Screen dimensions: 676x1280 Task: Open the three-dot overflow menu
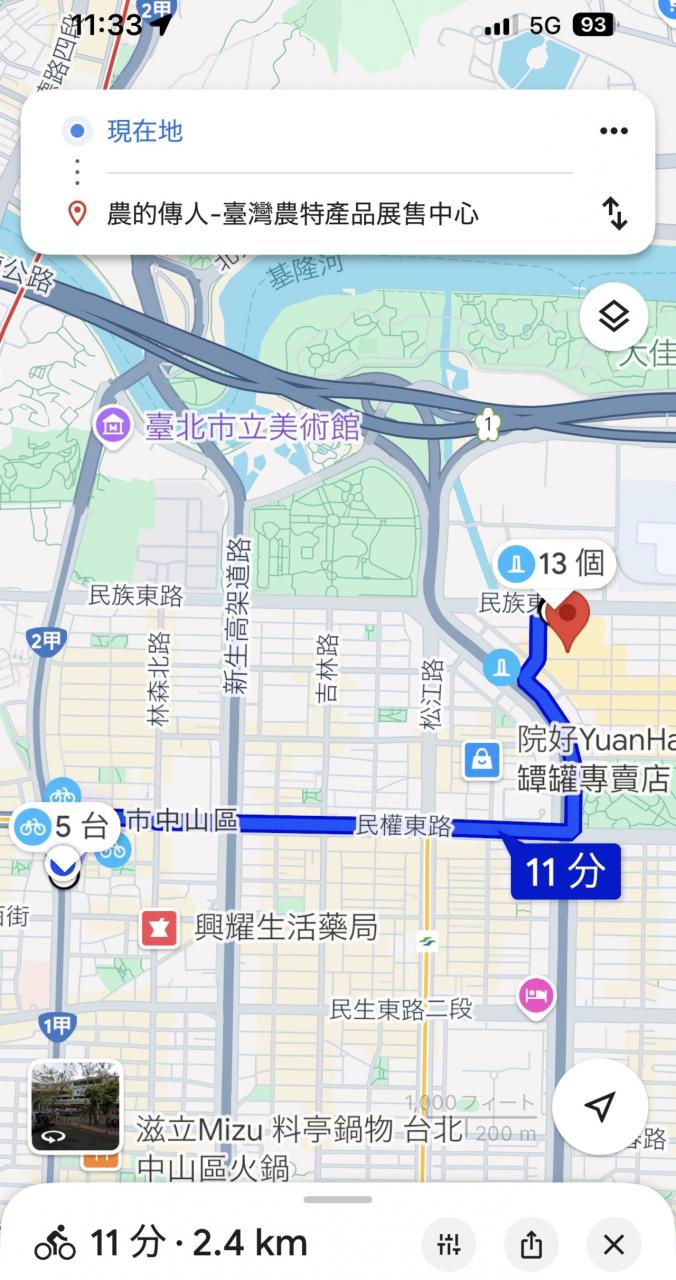pos(613,131)
